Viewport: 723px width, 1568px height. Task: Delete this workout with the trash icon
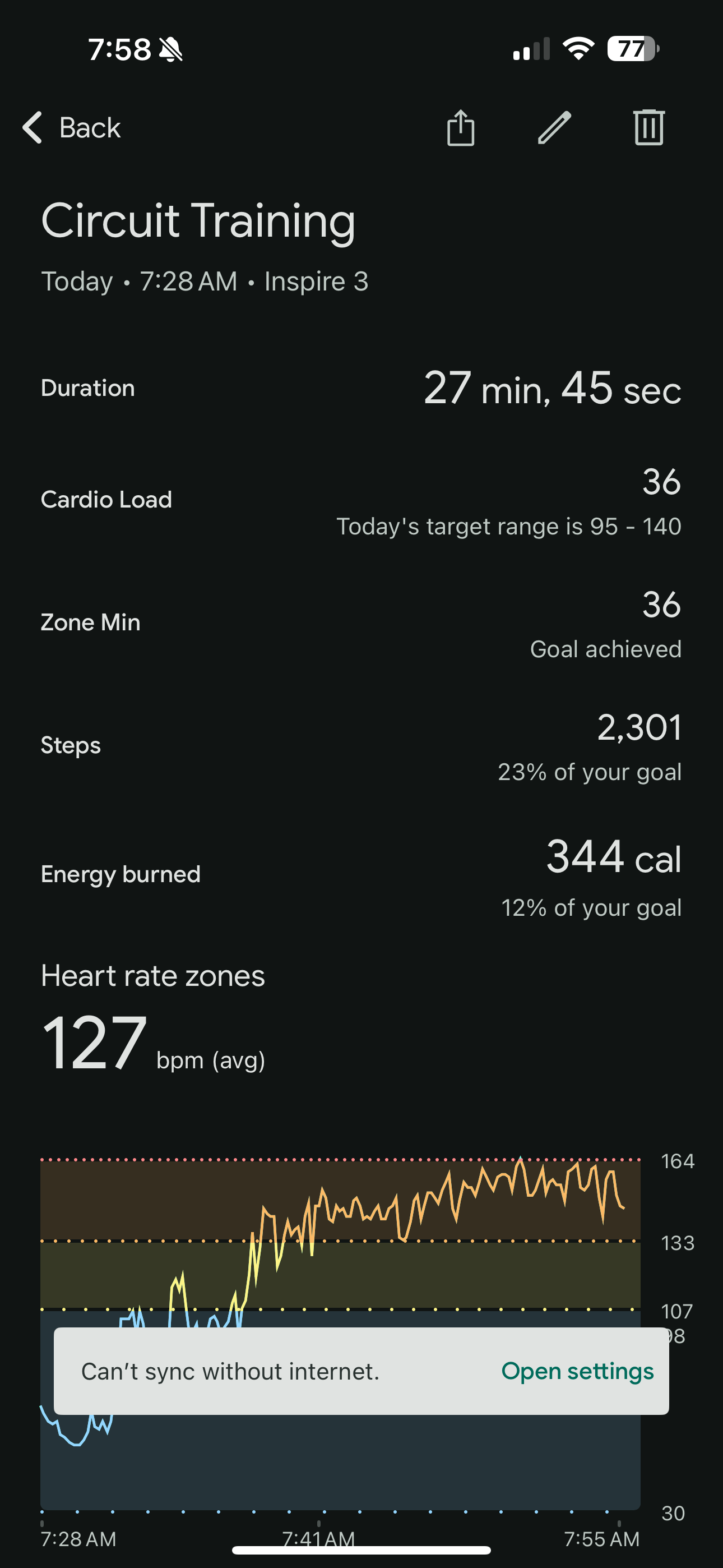[649, 128]
